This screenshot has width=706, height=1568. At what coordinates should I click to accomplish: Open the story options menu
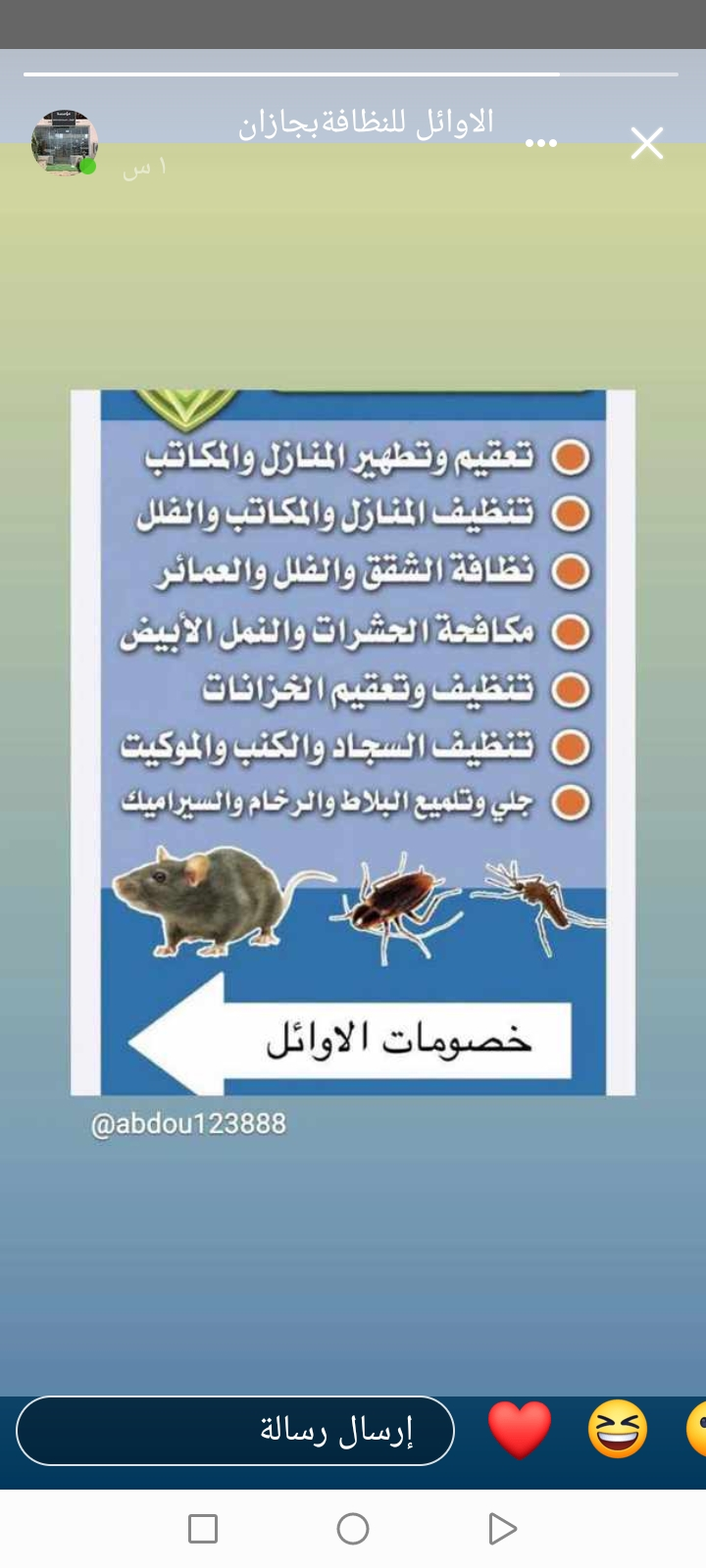(540, 143)
